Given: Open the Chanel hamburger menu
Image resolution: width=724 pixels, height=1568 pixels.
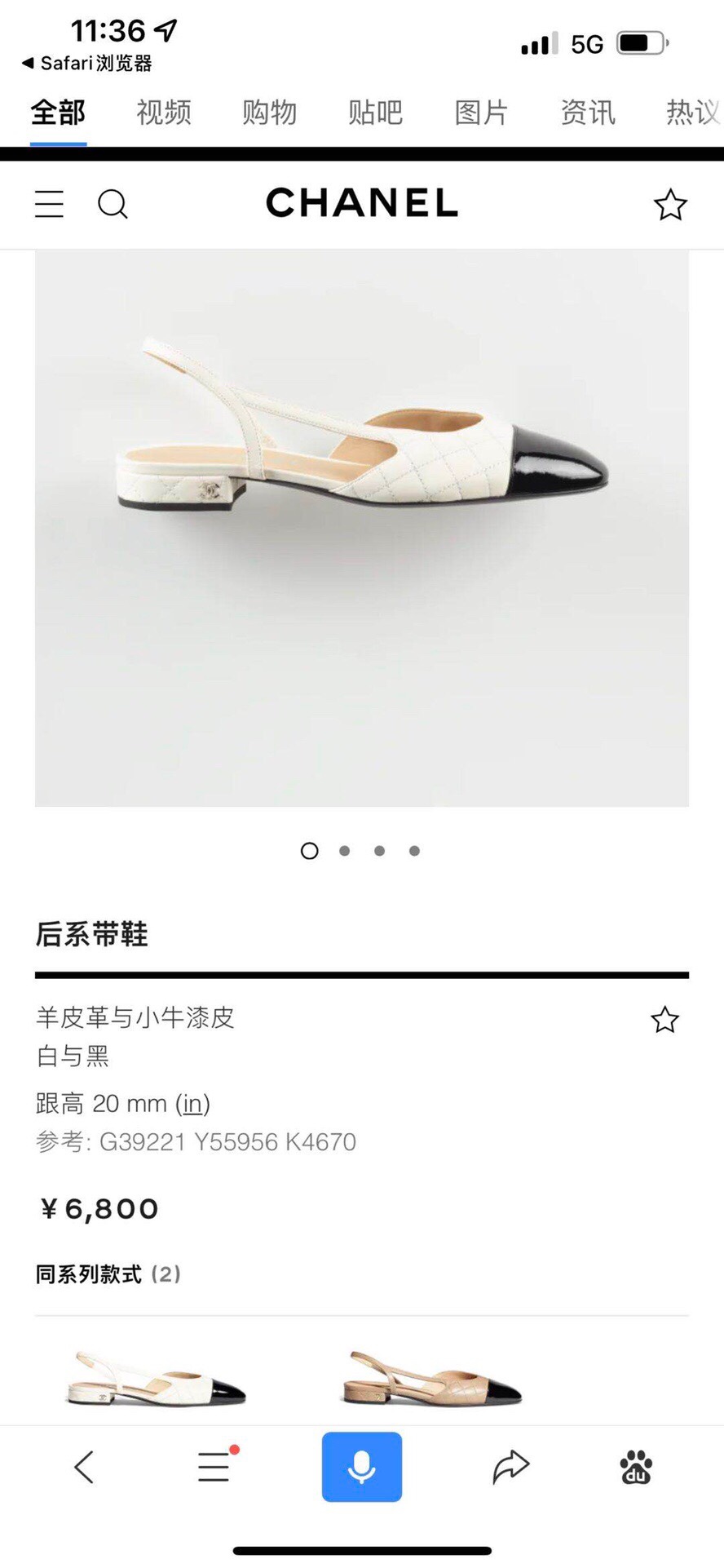Looking at the screenshot, I should (x=49, y=204).
